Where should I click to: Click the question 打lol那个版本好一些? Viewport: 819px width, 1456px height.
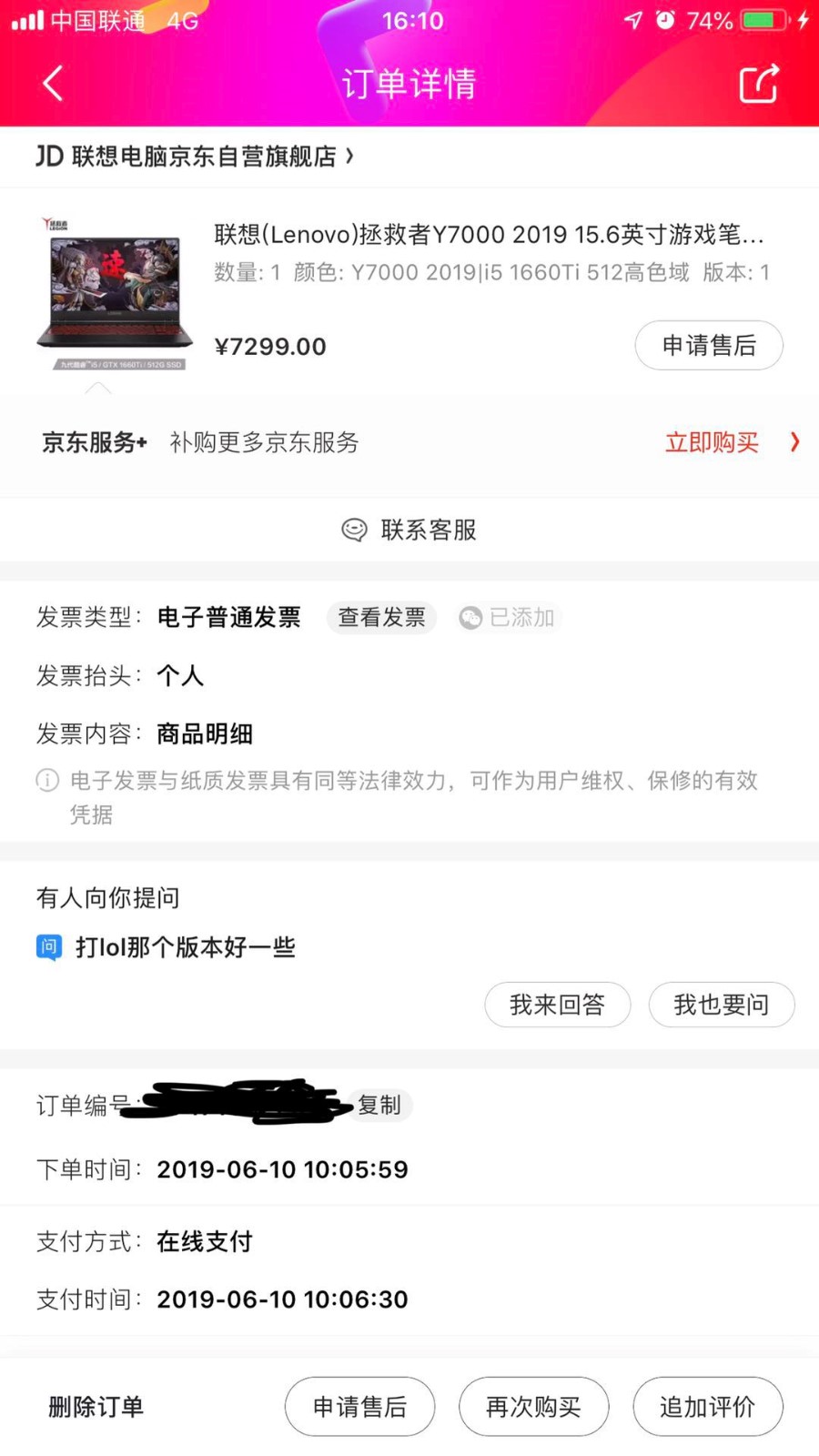coord(186,947)
